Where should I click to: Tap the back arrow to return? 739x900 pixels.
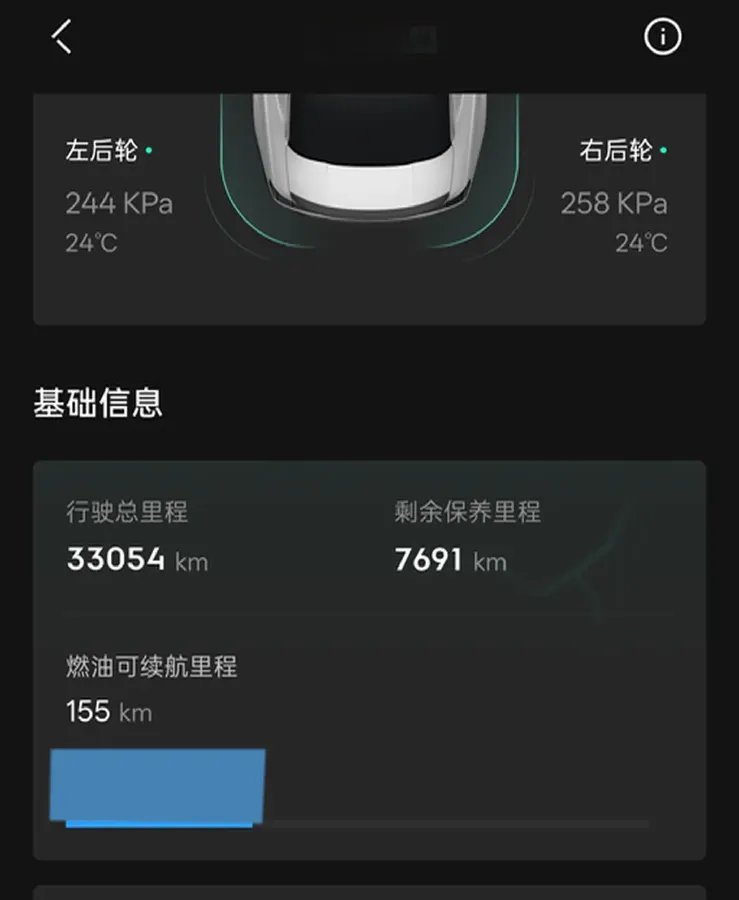pyautogui.click(x=61, y=36)
